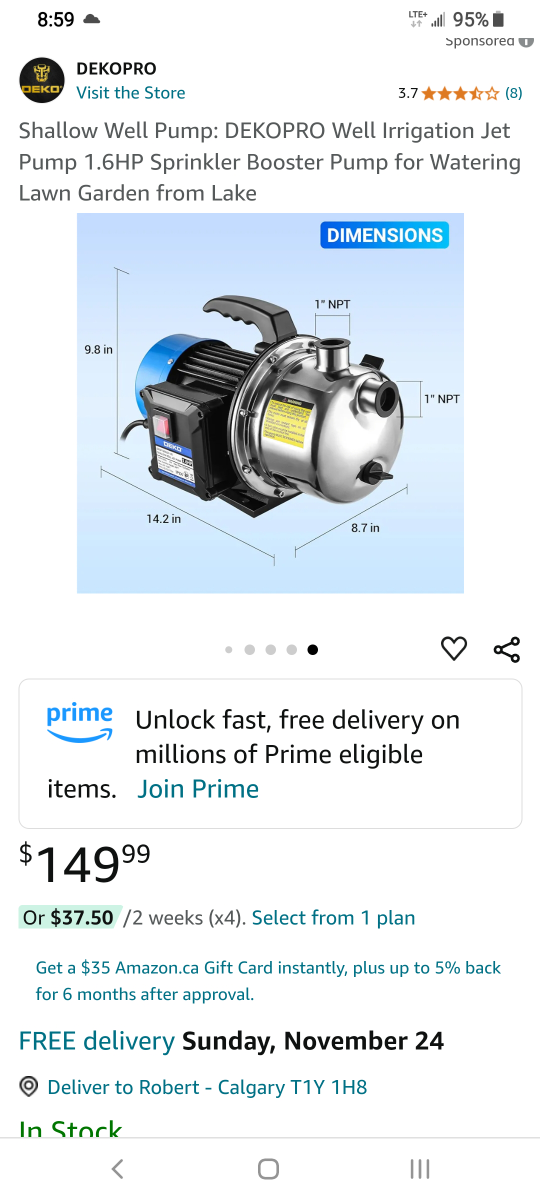Add this pump to wish list heart
This screenshot has height=1200, width=540.
click(x=454, y=649)
